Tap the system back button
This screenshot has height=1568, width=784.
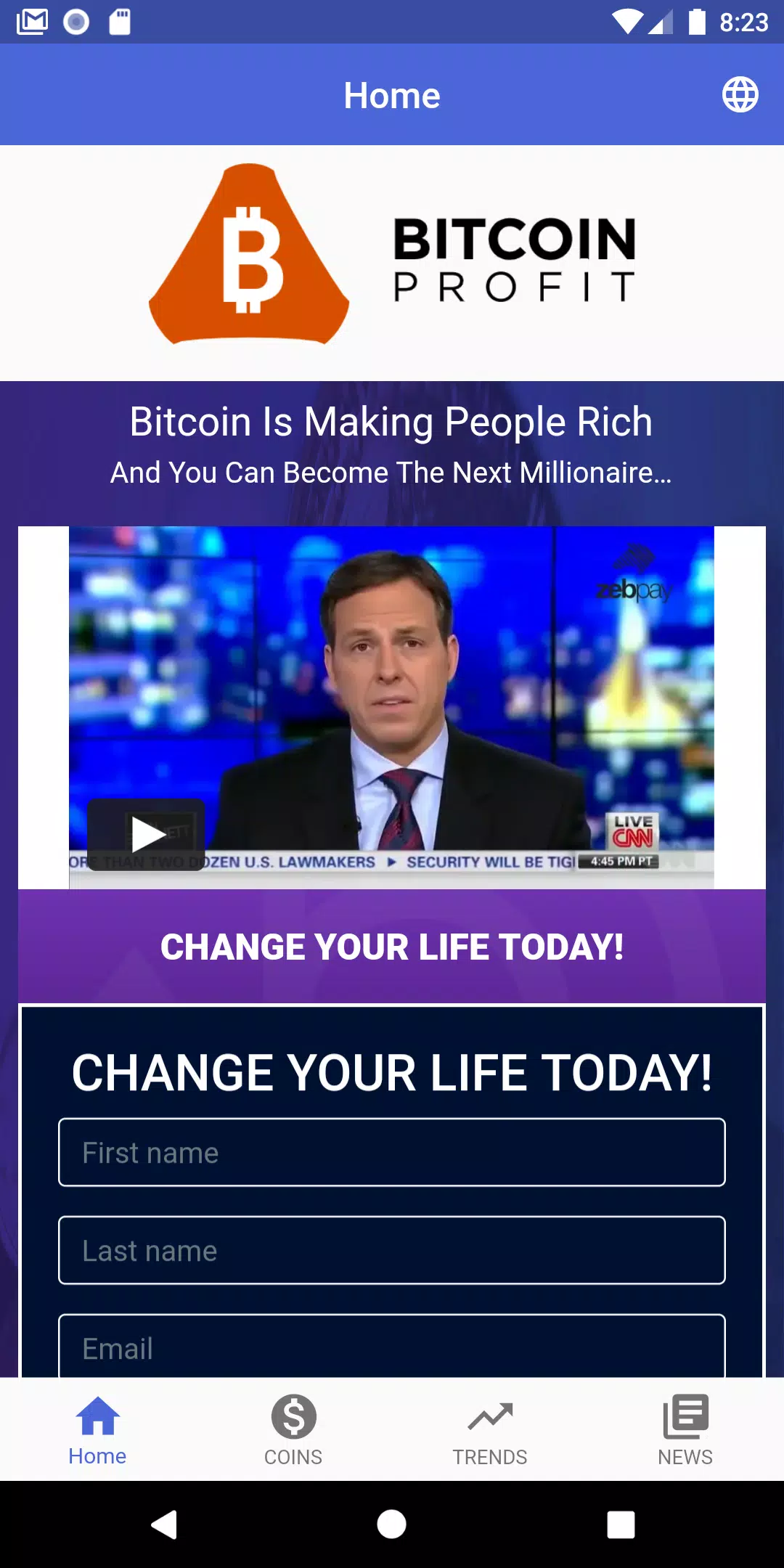[165, 1524]
